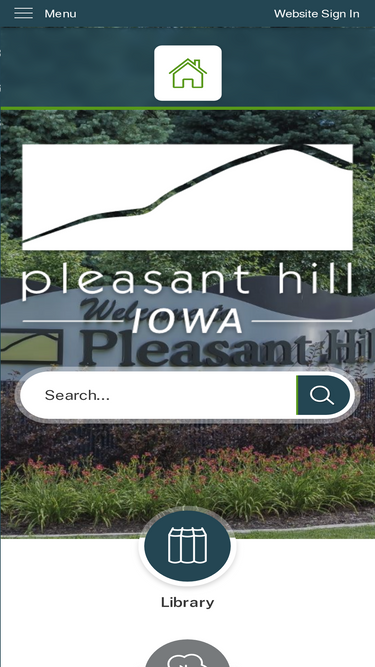Go to the home page icon
This screenshot has height=667, width=375.
pyautogui.click(x=188, y=73)
